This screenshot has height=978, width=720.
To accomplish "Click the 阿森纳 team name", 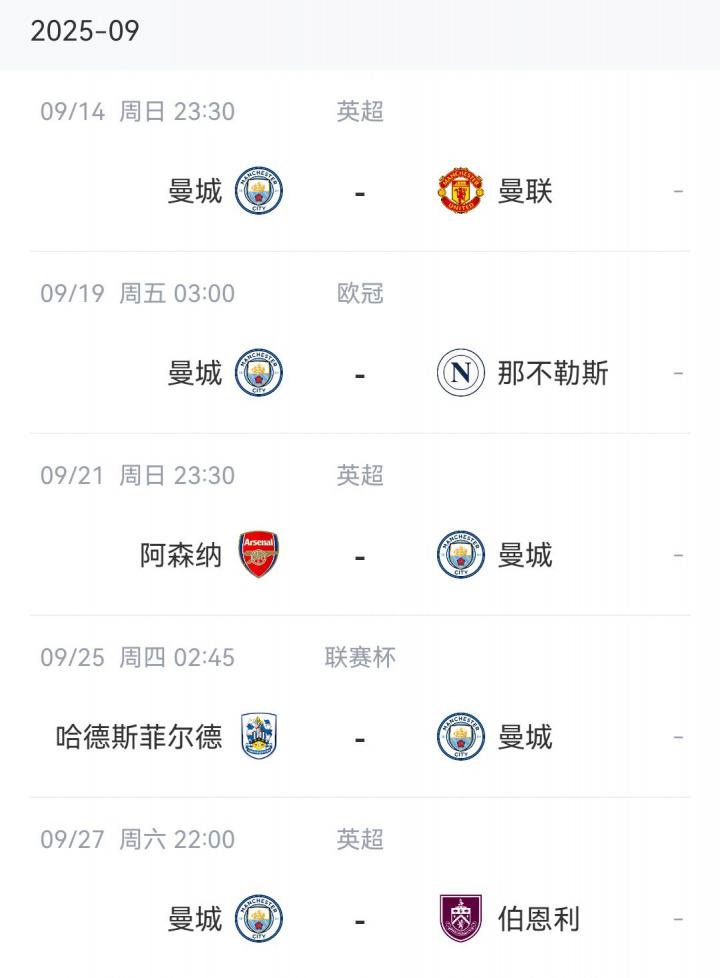I will click(178, 555).
